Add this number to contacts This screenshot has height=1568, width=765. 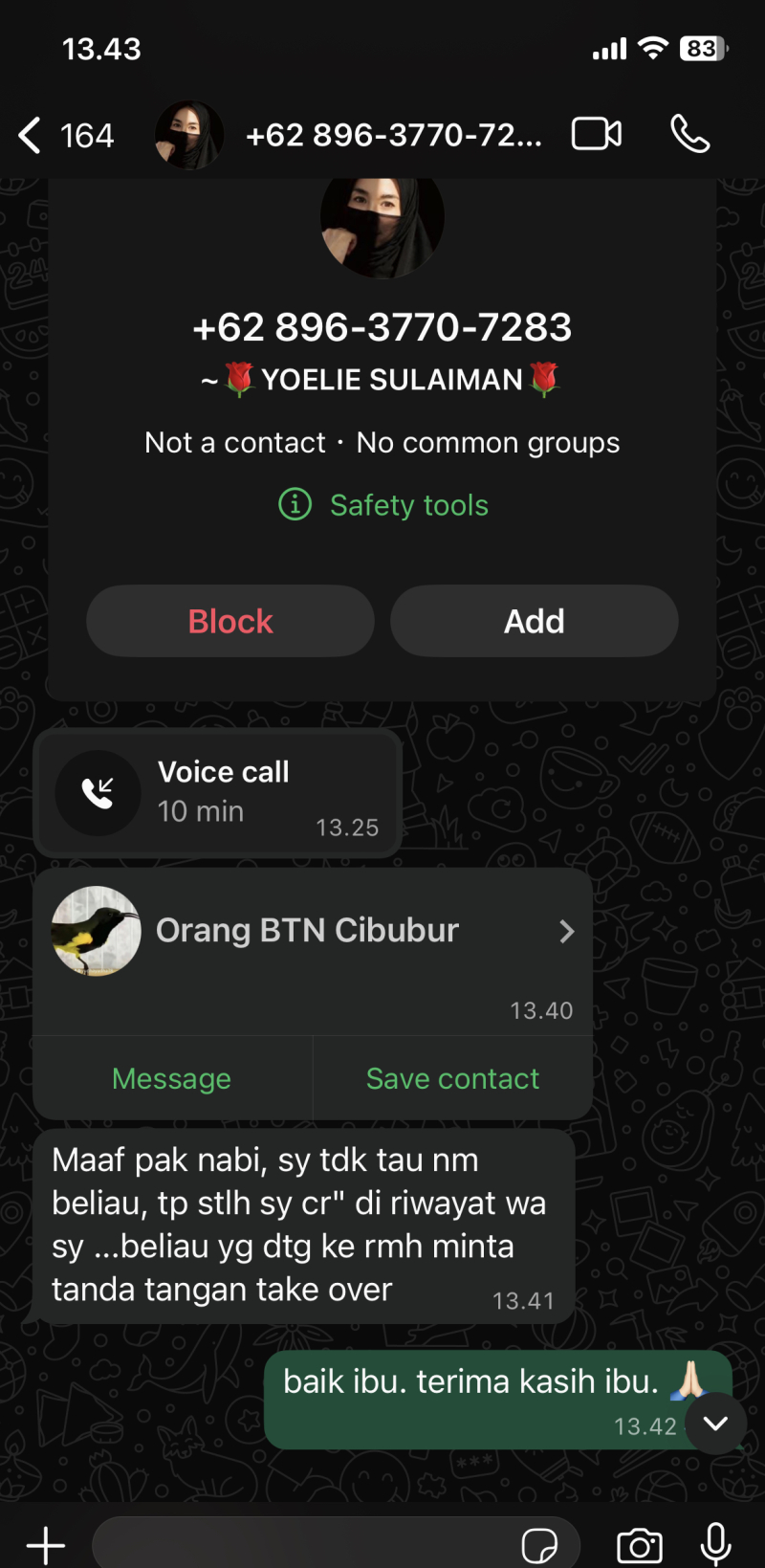click(x=534, y=621)
